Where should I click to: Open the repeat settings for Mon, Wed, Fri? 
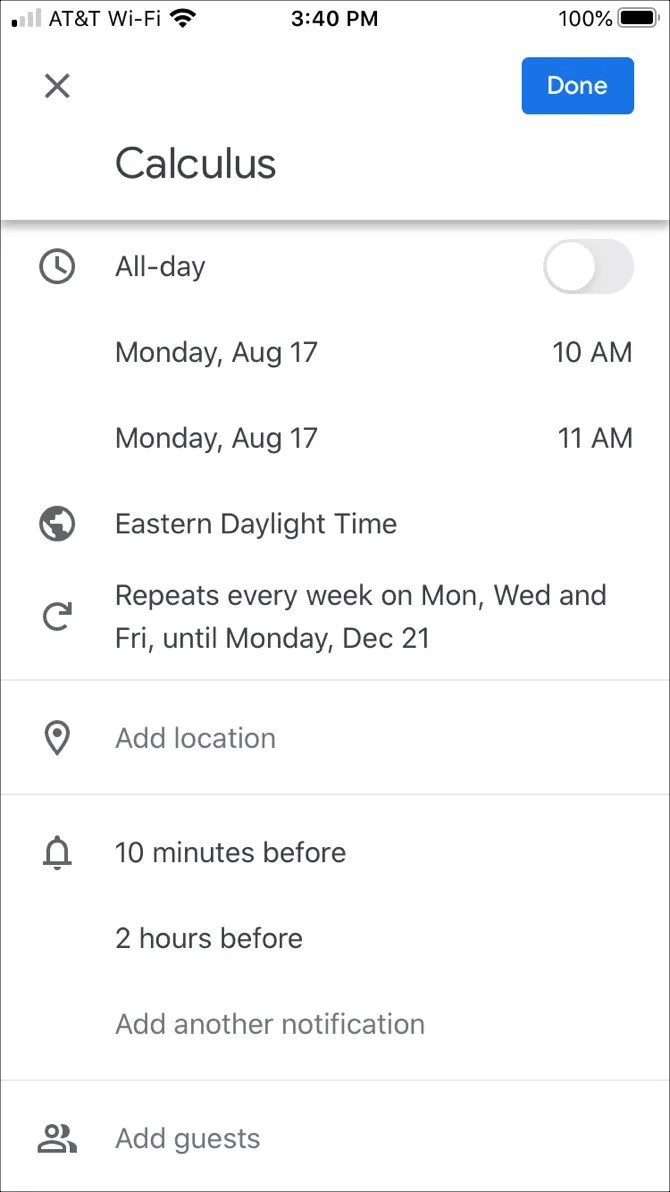coord(360,617)
